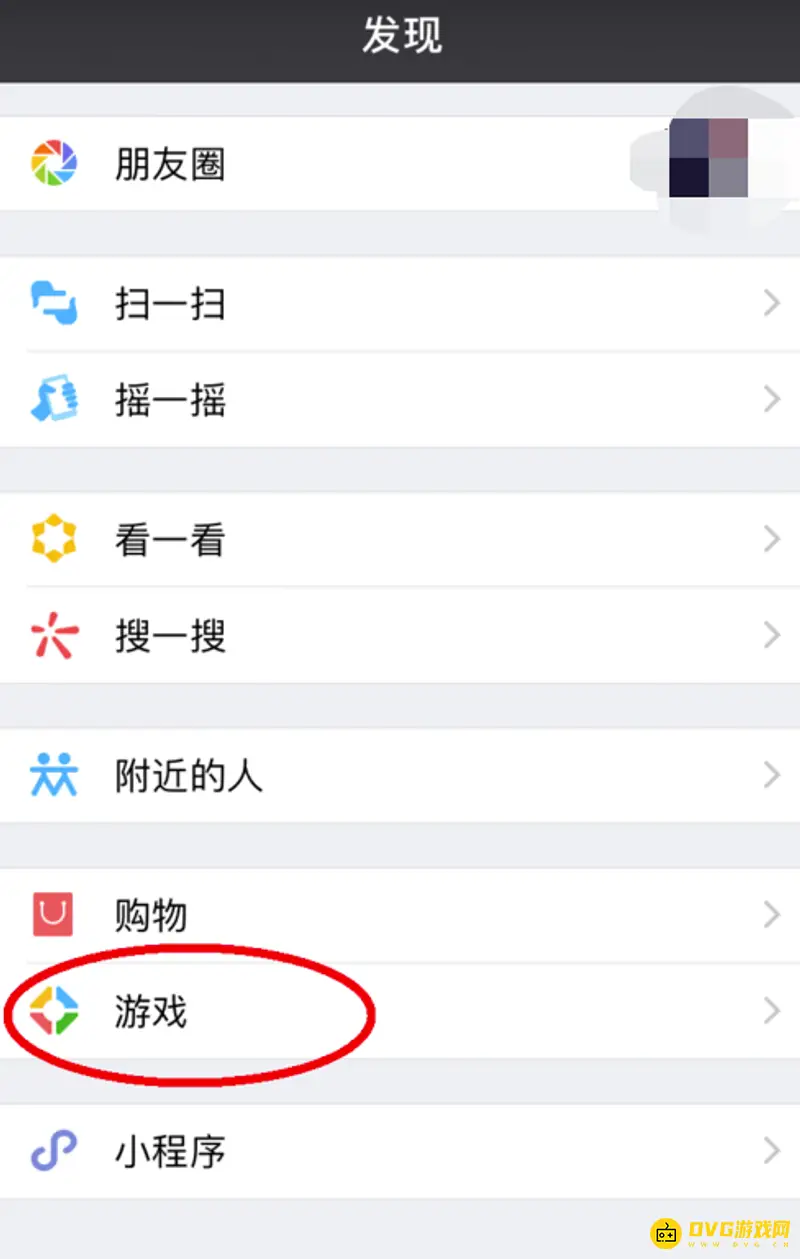800x1259 pixels.
Task: Open Top Stories via the 看一看 icon
Action: click(x=55, y=539)
